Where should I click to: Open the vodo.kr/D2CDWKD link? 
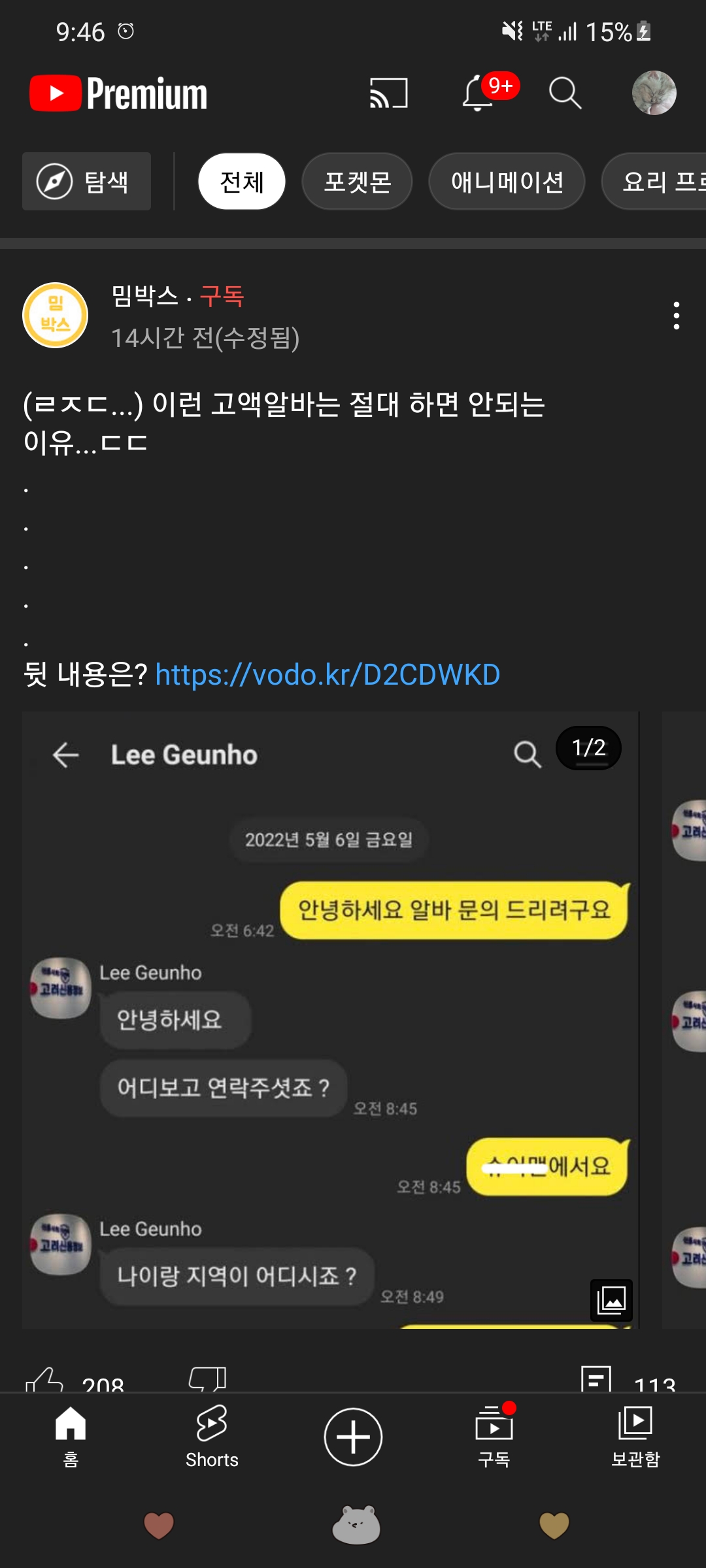click(x=328, y=675)
